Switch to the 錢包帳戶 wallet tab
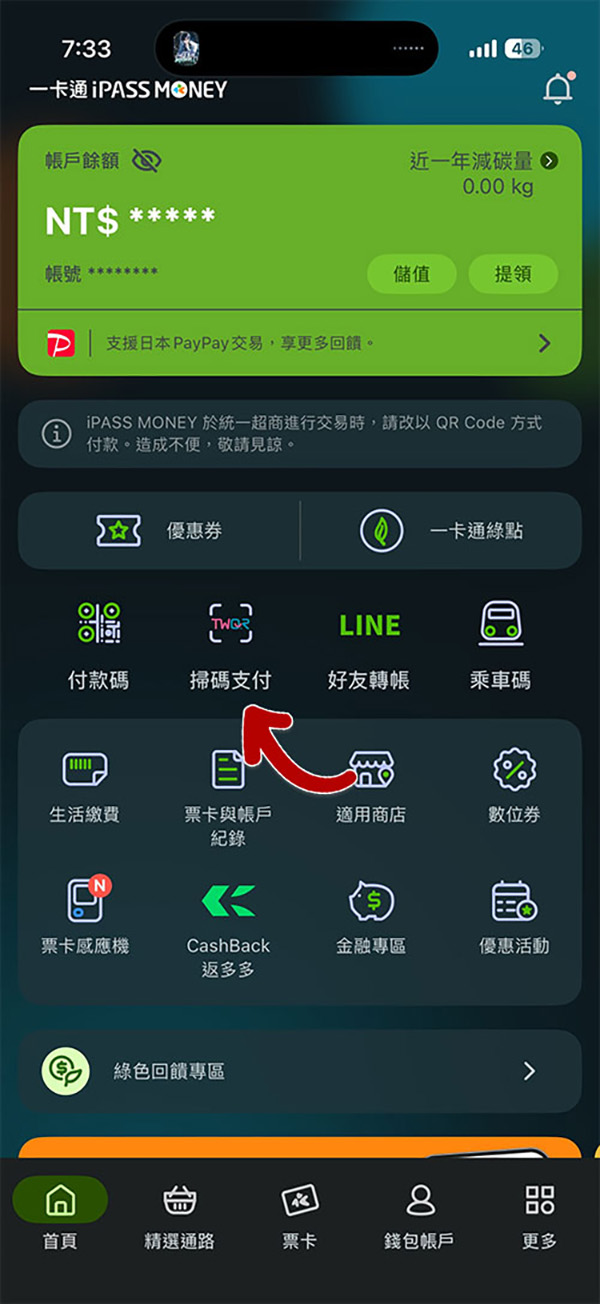The width and height of the screenshot is (600, 1304). (419, 1216)
